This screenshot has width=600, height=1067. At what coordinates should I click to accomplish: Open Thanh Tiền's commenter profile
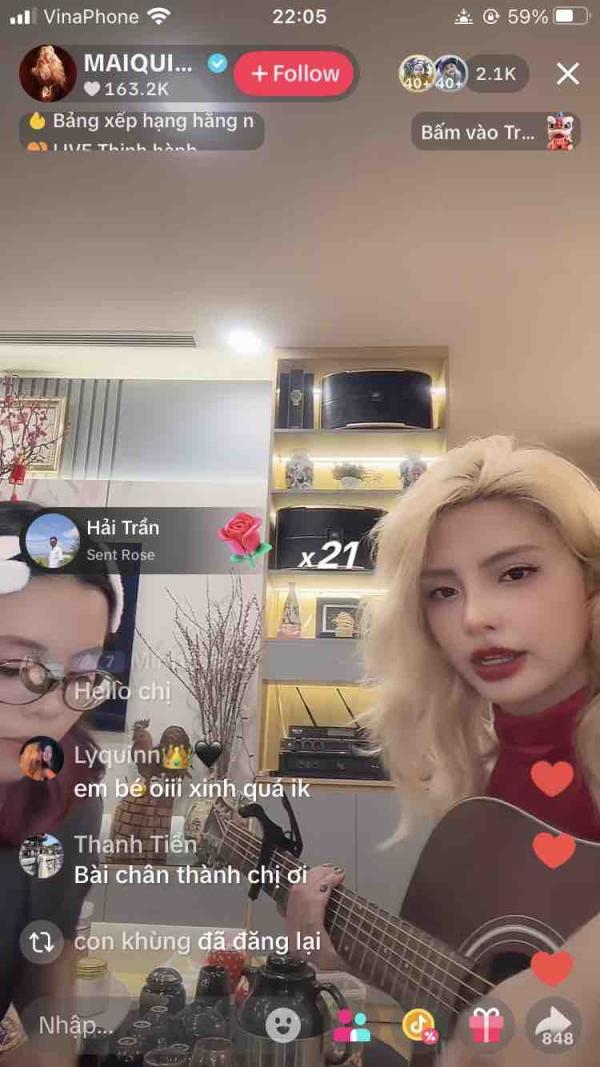(x=42, y=856)
